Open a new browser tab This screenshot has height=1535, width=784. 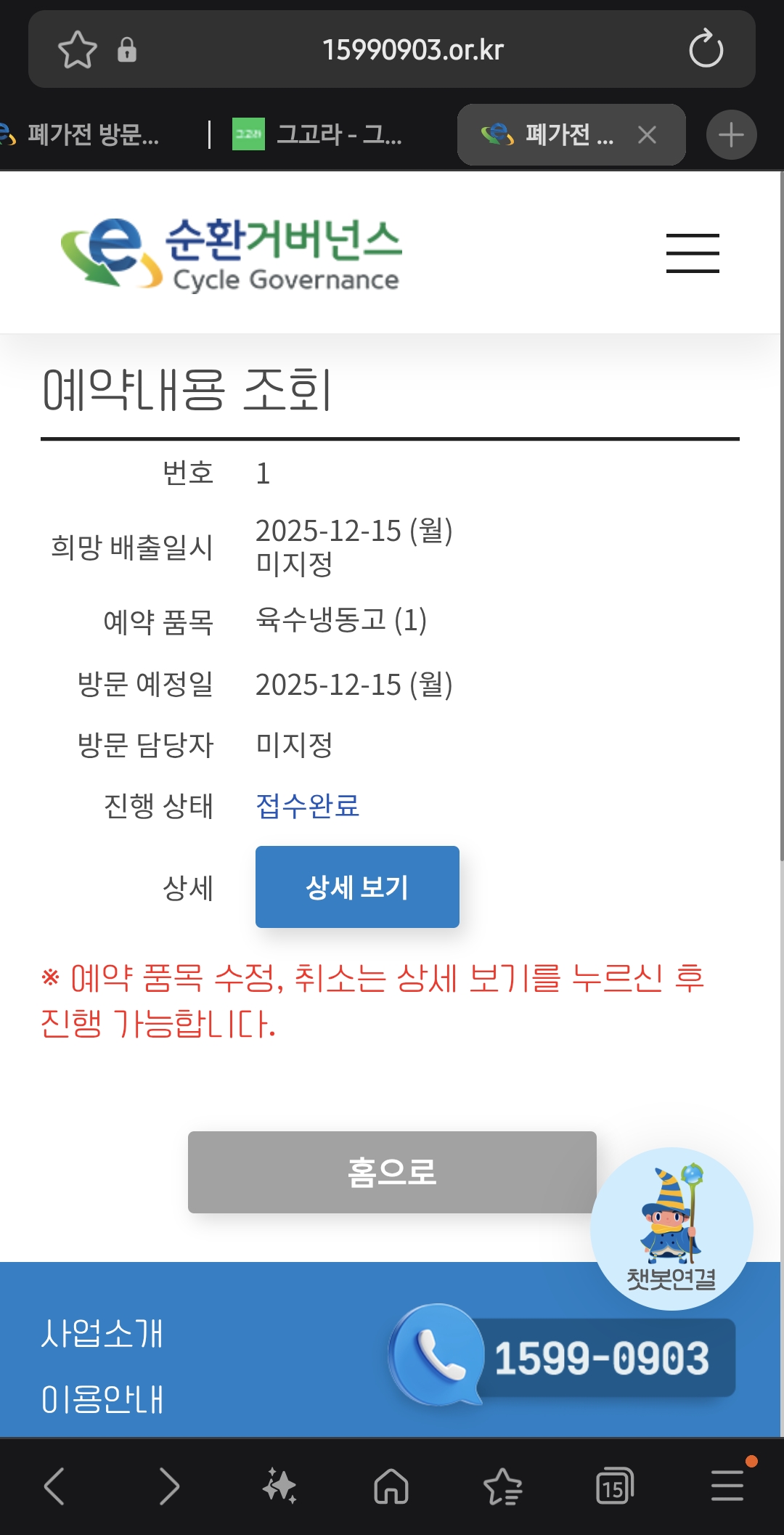point(731,134)
